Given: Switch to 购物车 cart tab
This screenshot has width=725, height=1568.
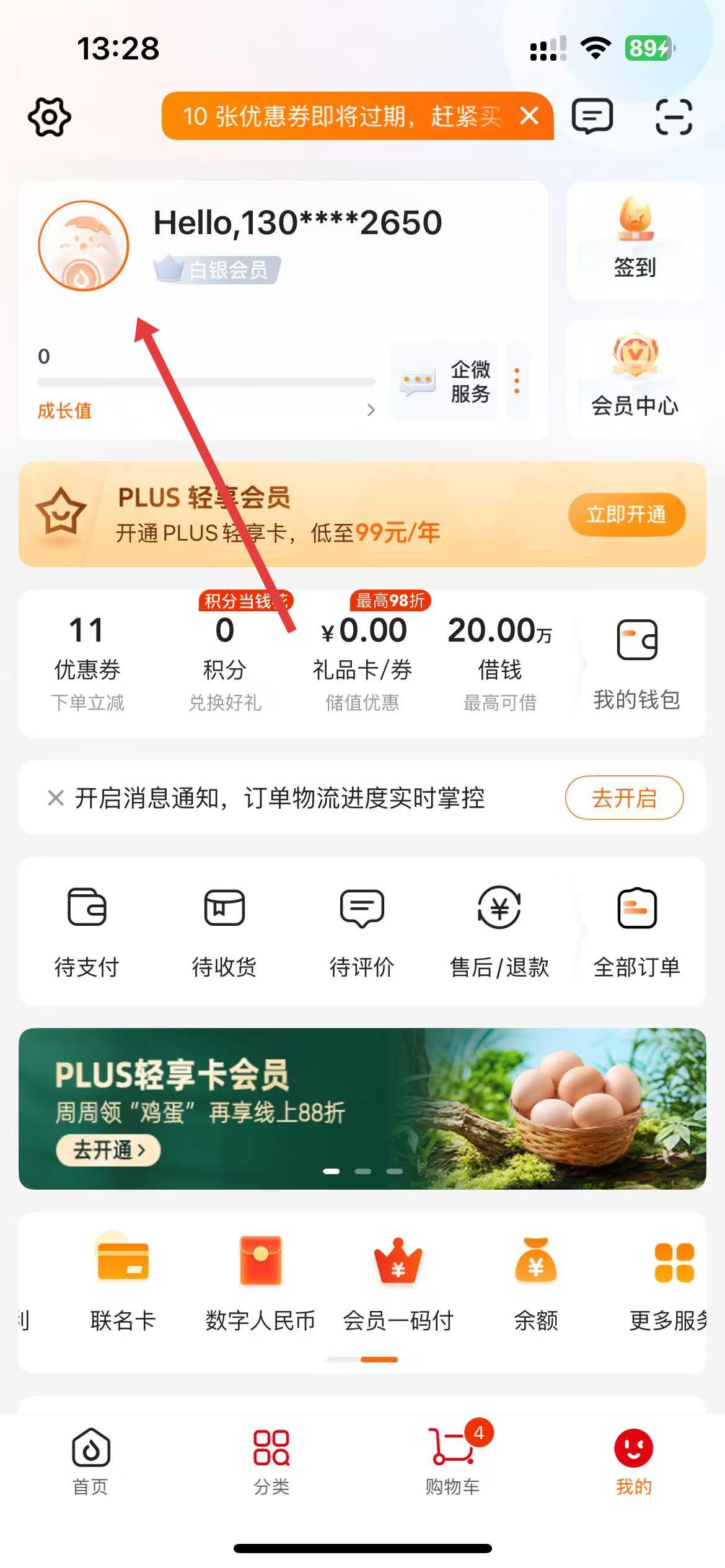Looking at the screenshot, I should (x=453, y=1460).
